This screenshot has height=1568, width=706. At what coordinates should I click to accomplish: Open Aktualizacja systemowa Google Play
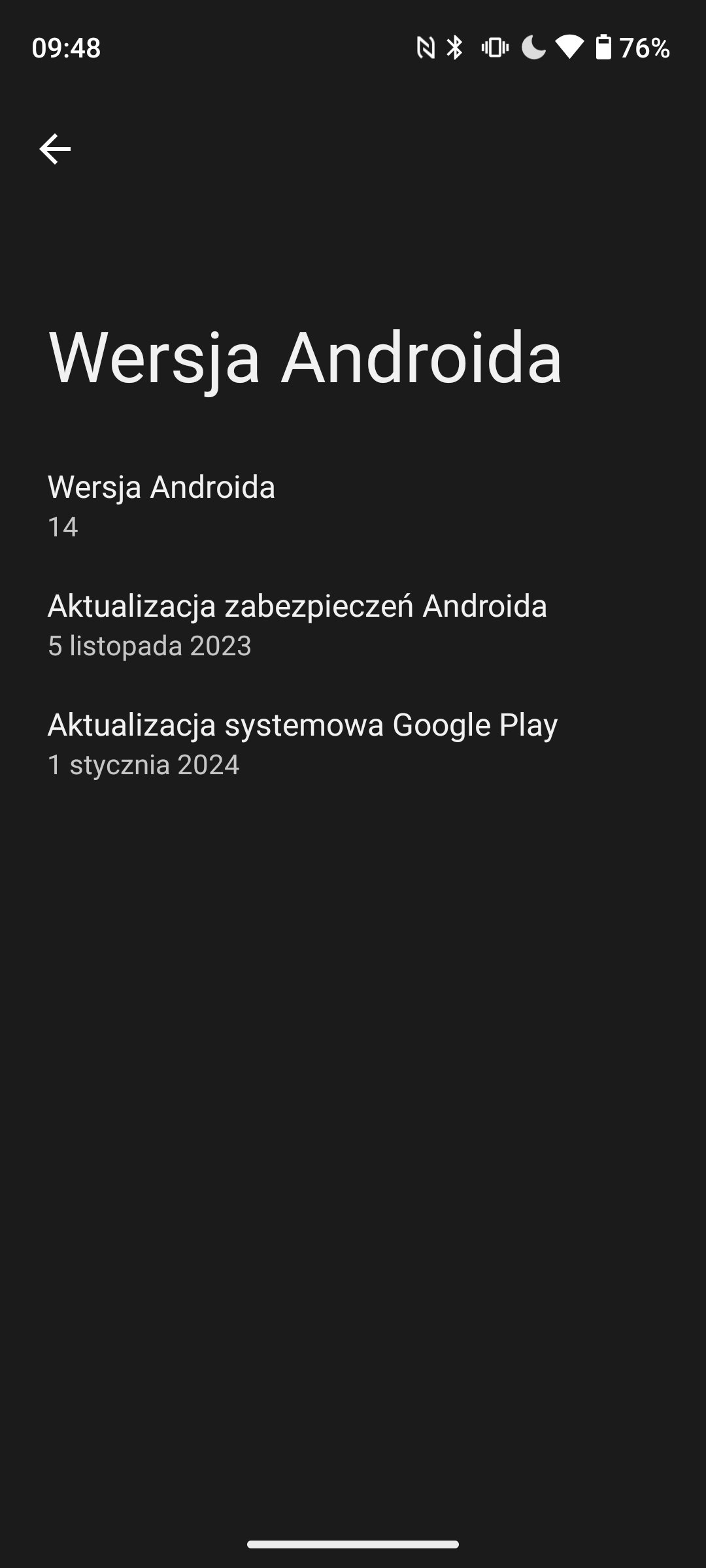pyautogui.click(x=353, y=744)
